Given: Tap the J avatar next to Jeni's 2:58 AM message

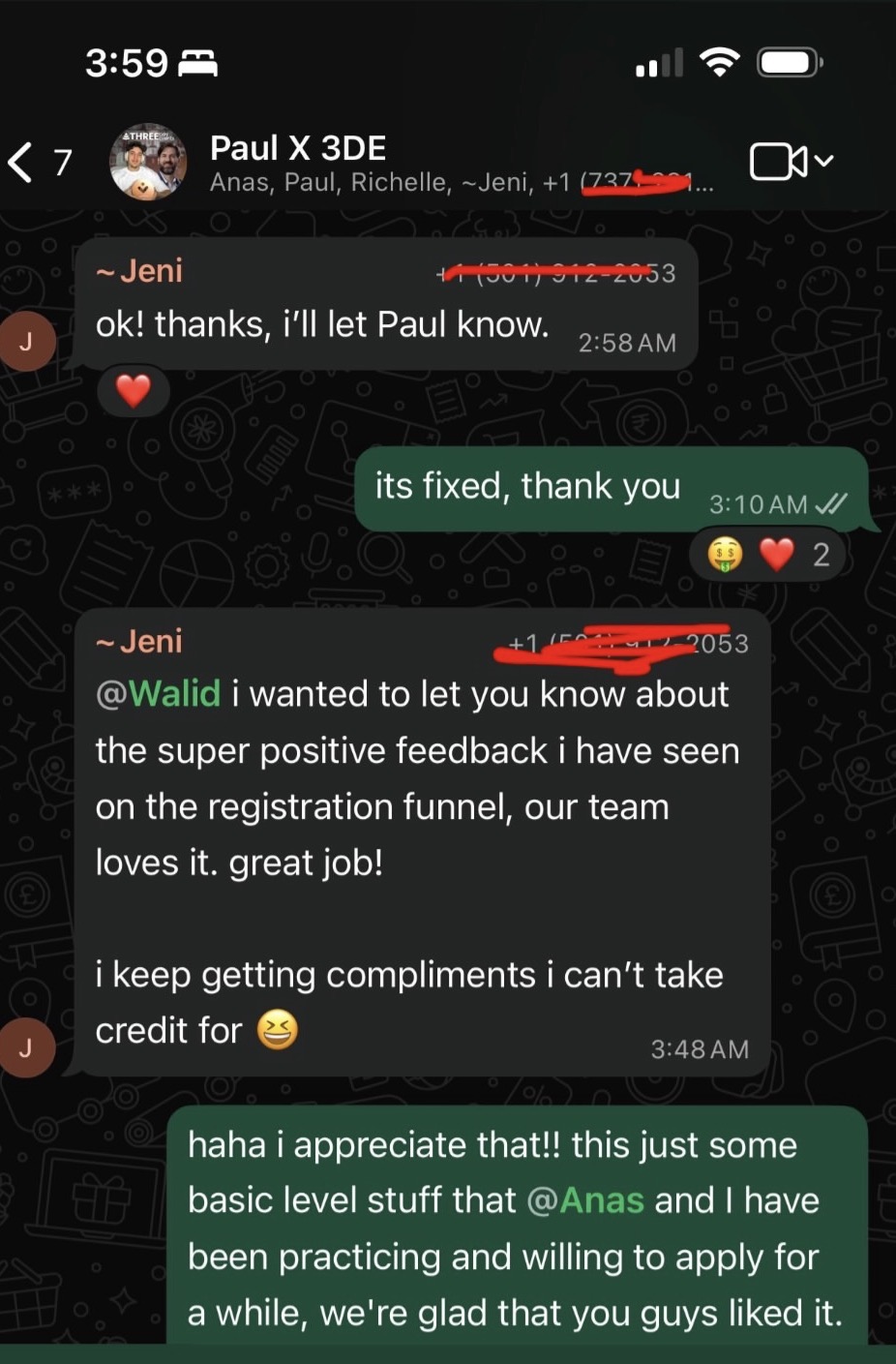Looking at the screenshot, I should pos(29,340).
